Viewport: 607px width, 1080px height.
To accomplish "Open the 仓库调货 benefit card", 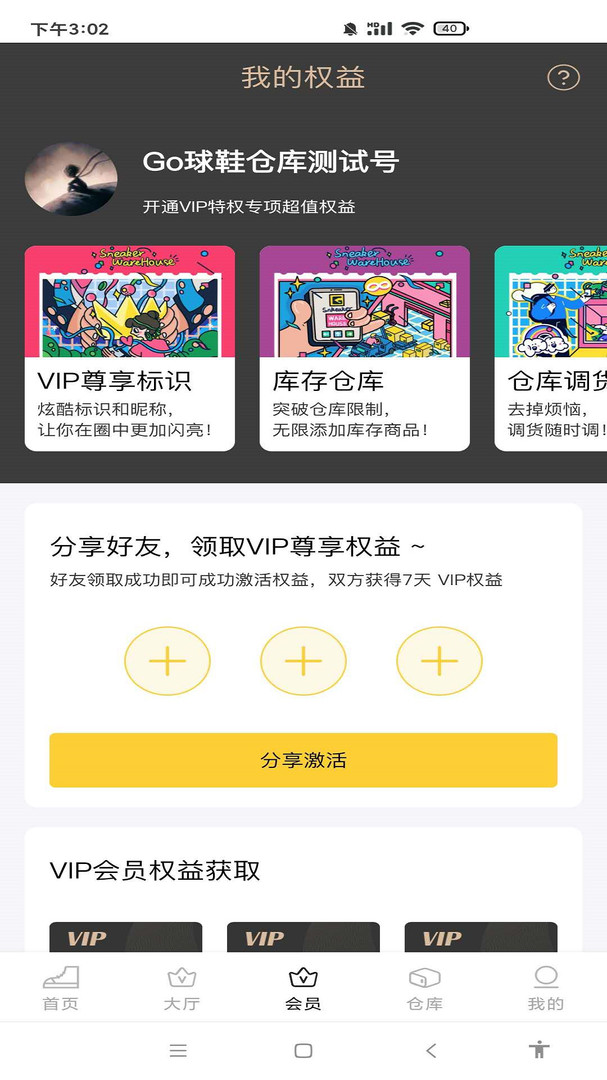I will pos(552,348).
